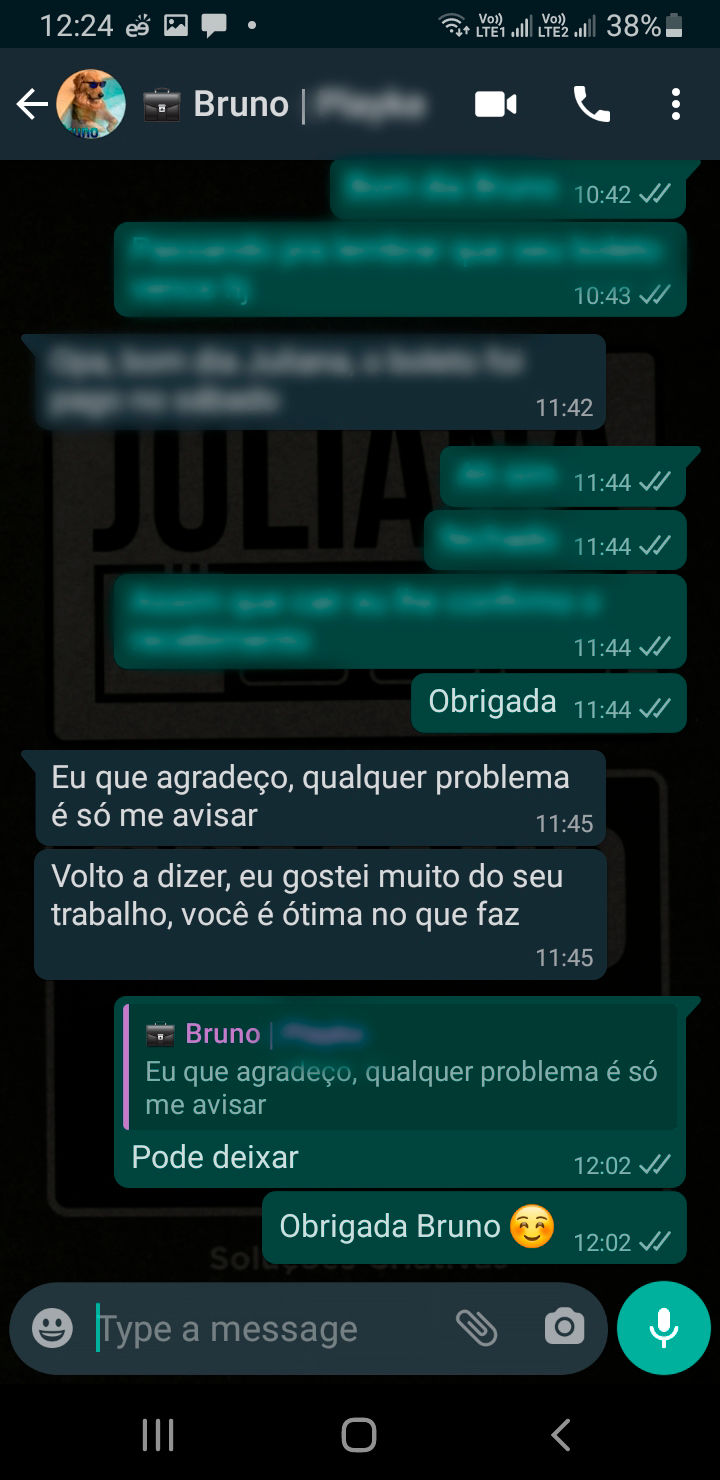Attach a file with the paperclip
Image resolution: width=720 pixels, height=1480 pixels.
click(477, 1328)
